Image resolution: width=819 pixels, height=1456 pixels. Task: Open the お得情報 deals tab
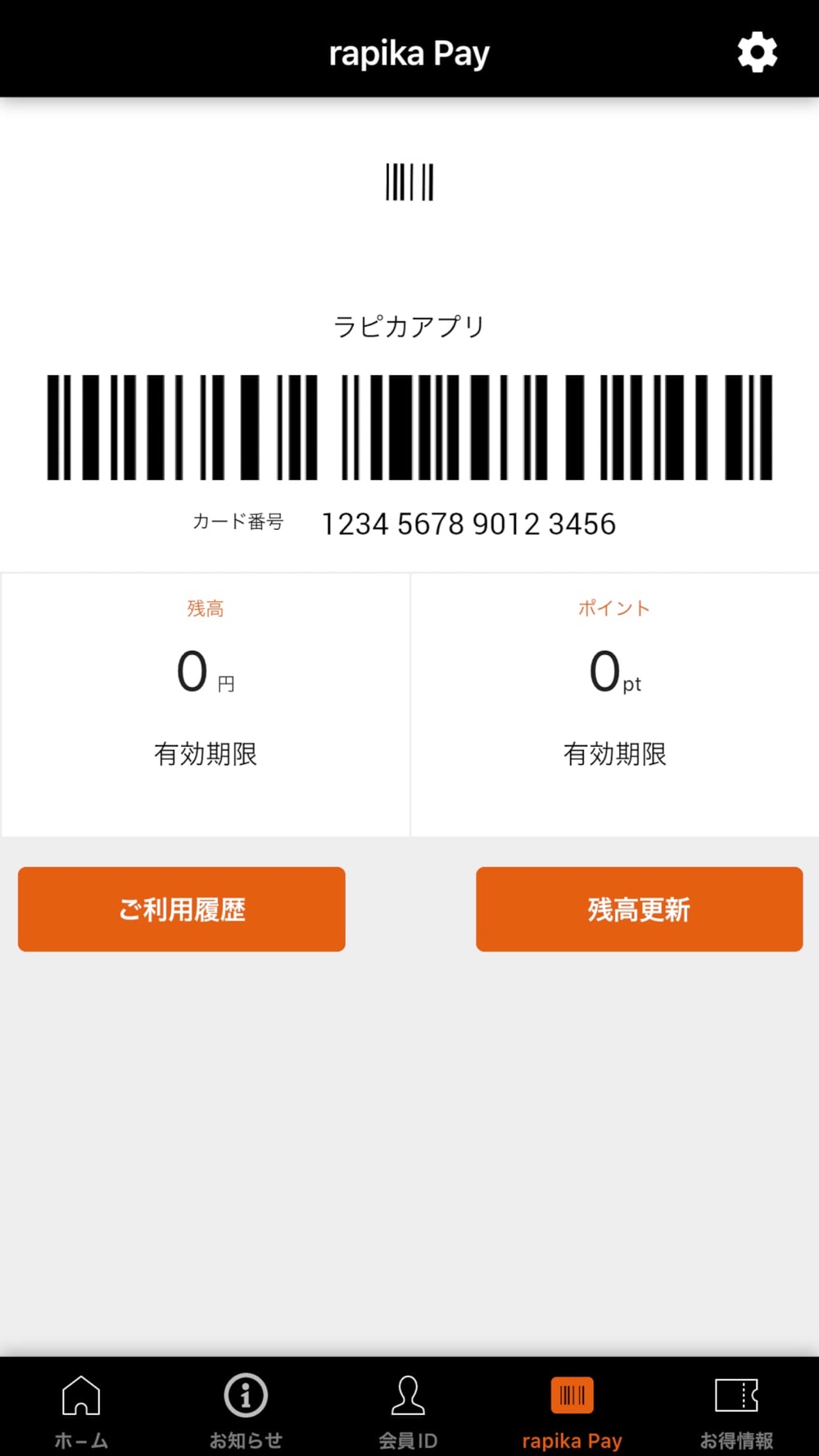pyautogui.click(x=736, y=1410)
